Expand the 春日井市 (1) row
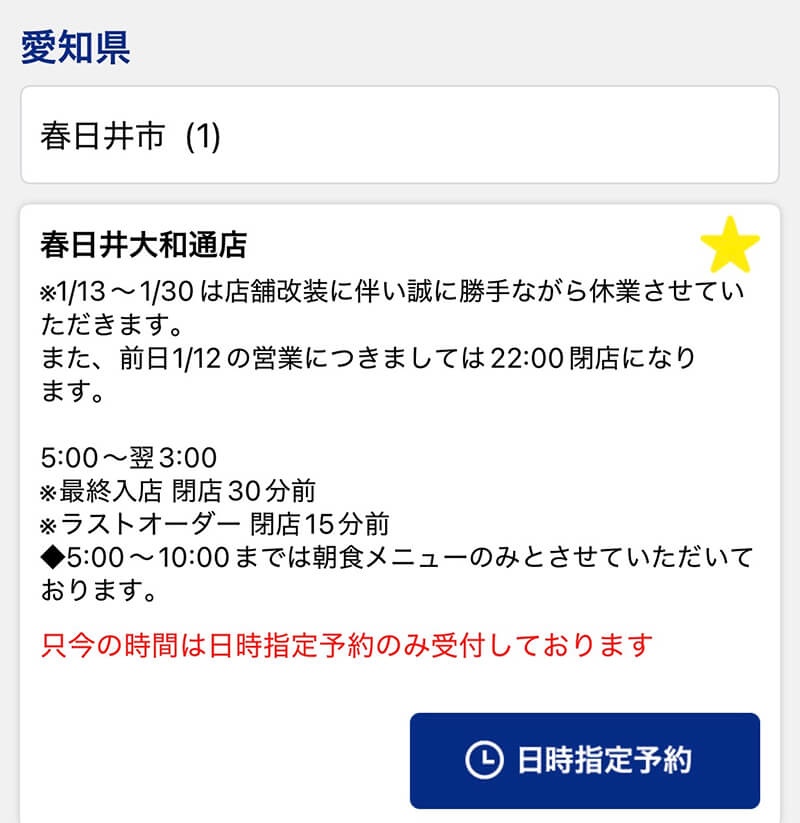This screenshot has height=823, width=800. pyautogui.click(x=400, y=135)
